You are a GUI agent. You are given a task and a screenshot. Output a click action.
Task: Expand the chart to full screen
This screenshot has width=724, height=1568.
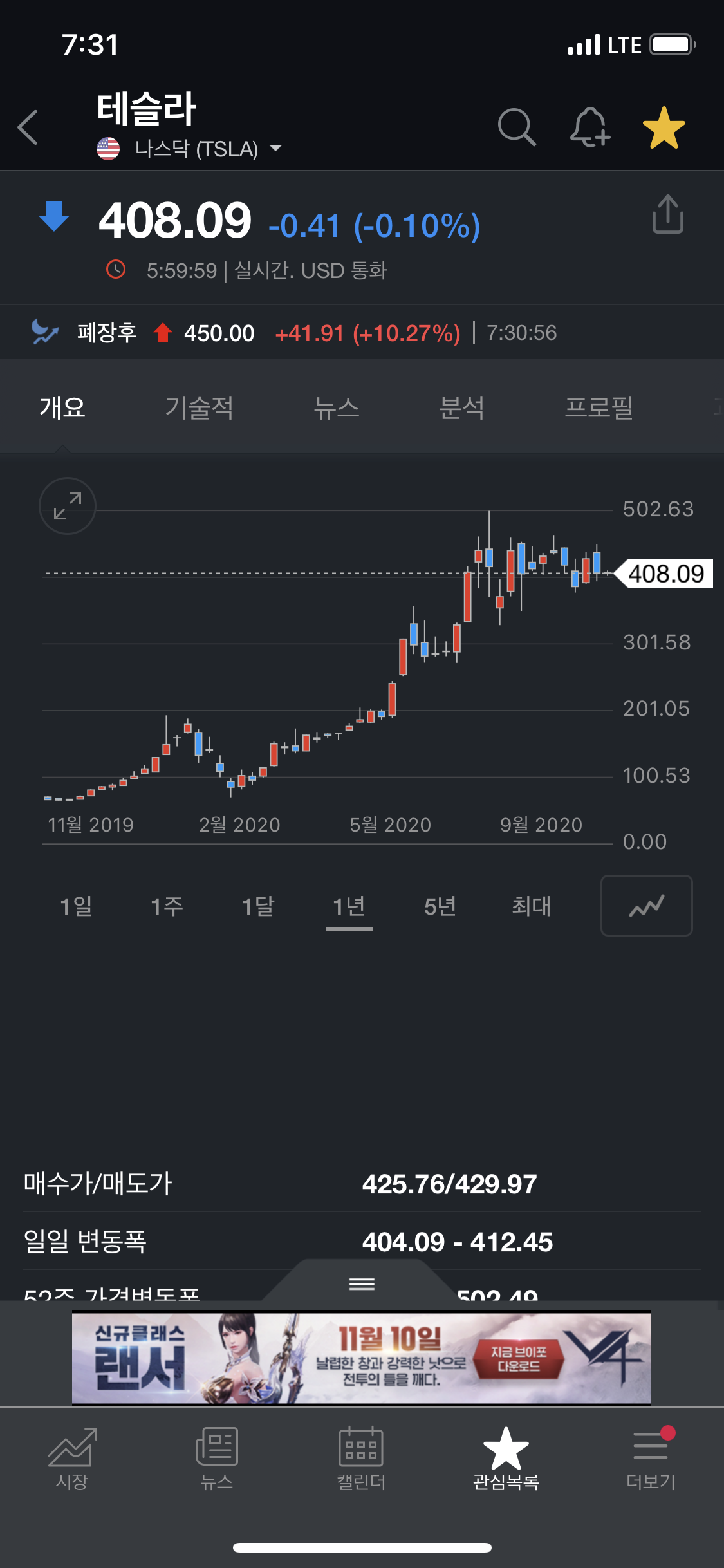click(x=68, y=506)
